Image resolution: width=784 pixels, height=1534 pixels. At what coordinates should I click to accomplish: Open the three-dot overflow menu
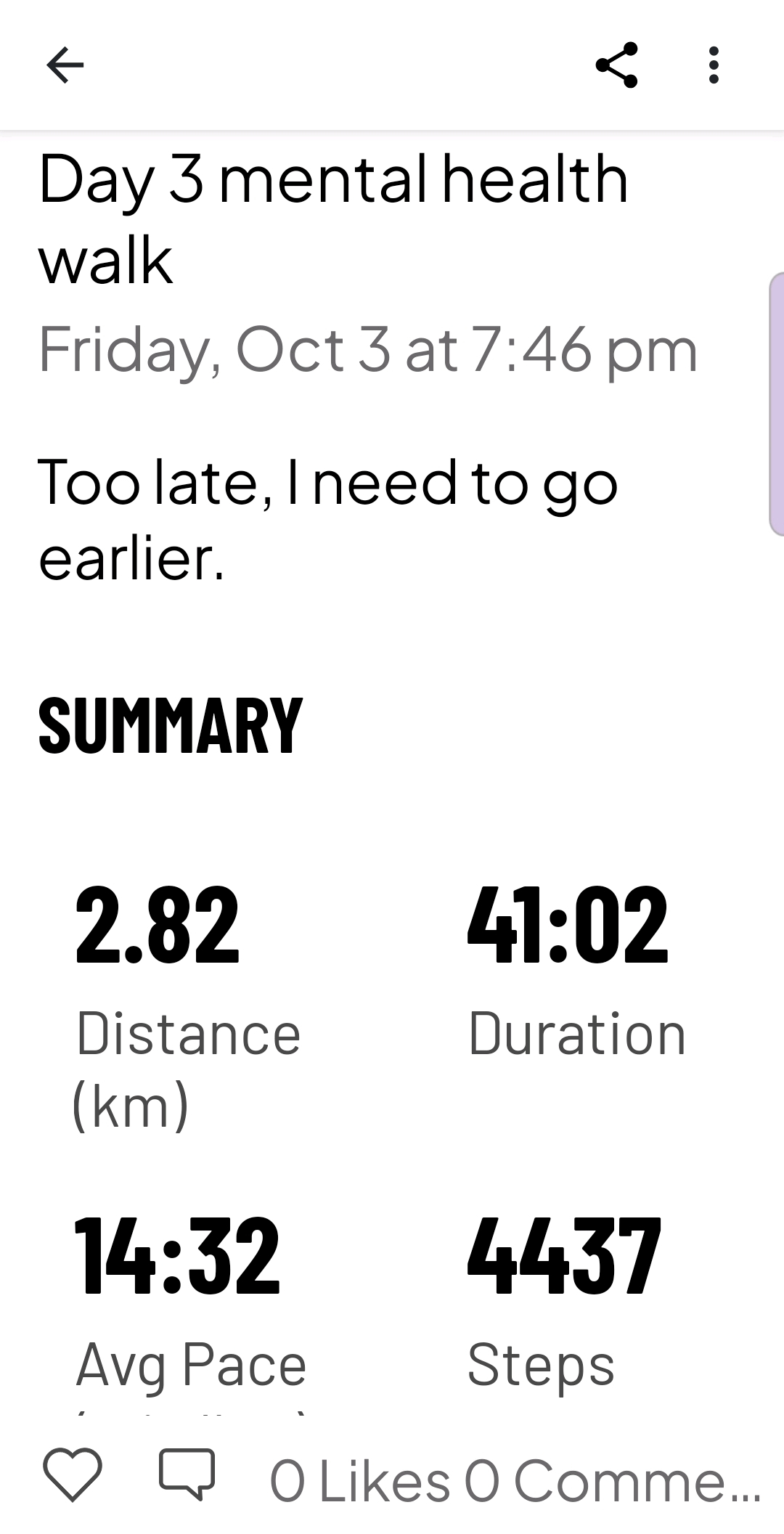[714, 65]
